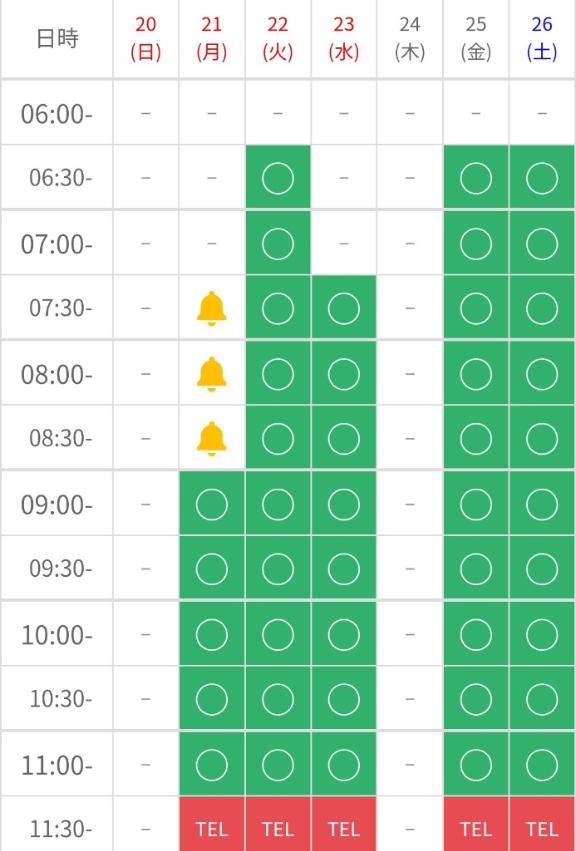This screenshot has height=851, width=576.
Task: Reserve 10:00 on Tuesday the 22nd
Action: click(278, 634)
